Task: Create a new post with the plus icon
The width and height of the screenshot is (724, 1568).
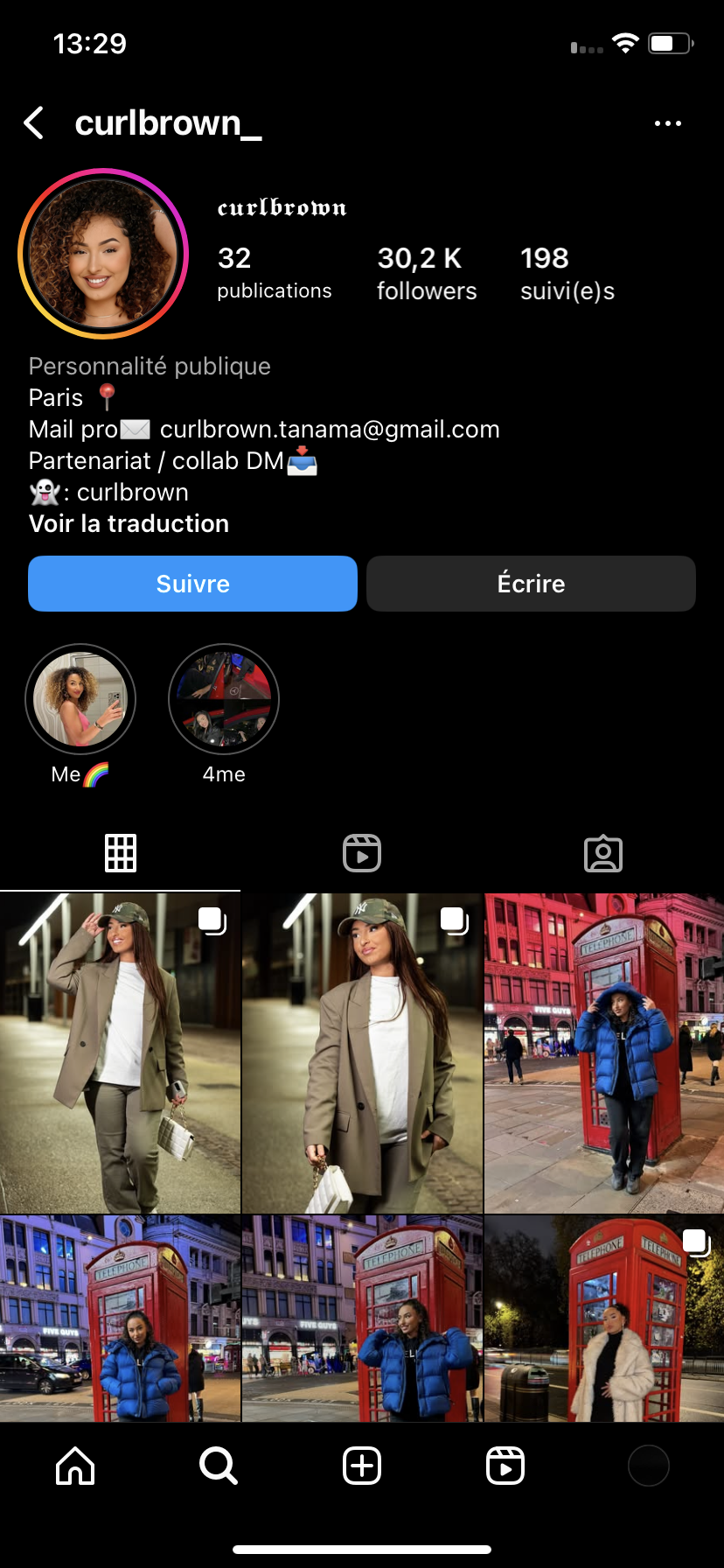Action: [362, 1465]
